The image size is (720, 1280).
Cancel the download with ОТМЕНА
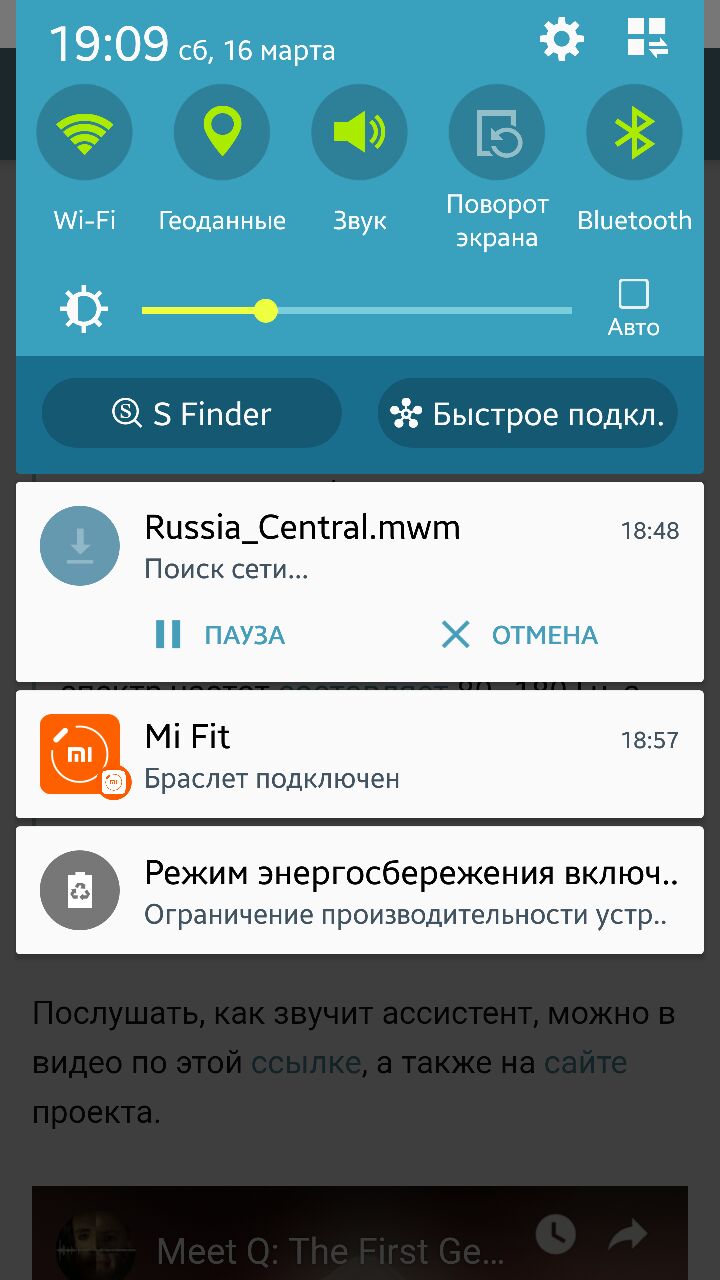pyautogui.click(x=520, y=635)
